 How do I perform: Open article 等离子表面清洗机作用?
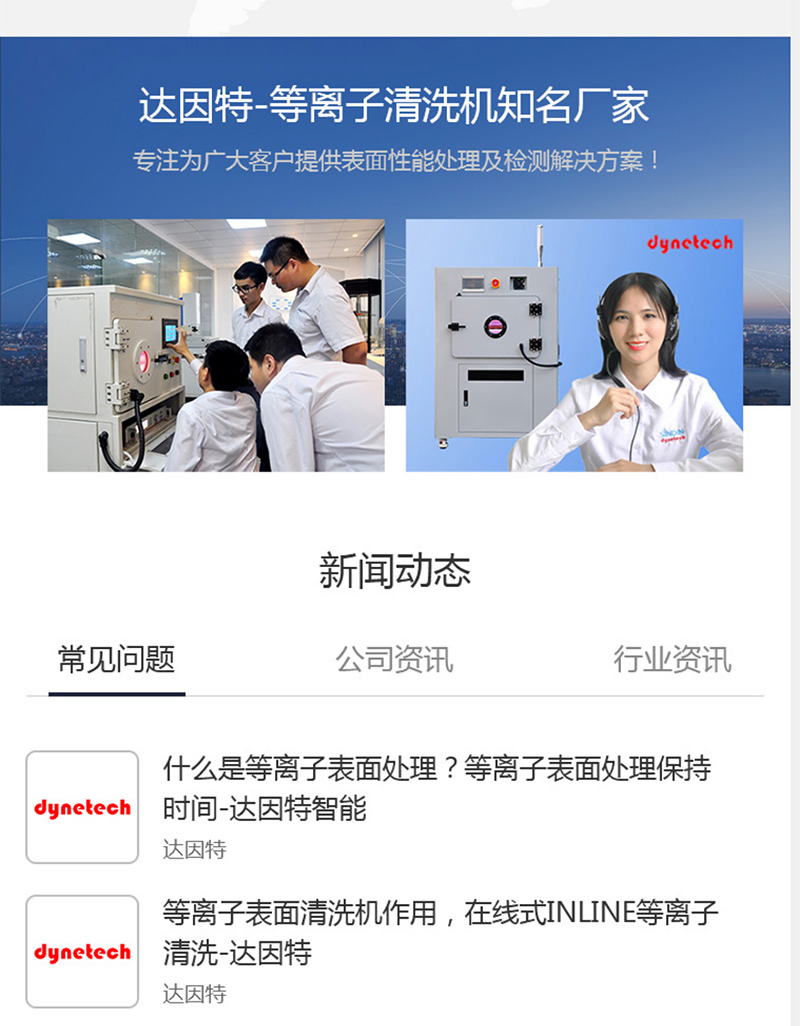pyautogui.click(x=440, y=931)
